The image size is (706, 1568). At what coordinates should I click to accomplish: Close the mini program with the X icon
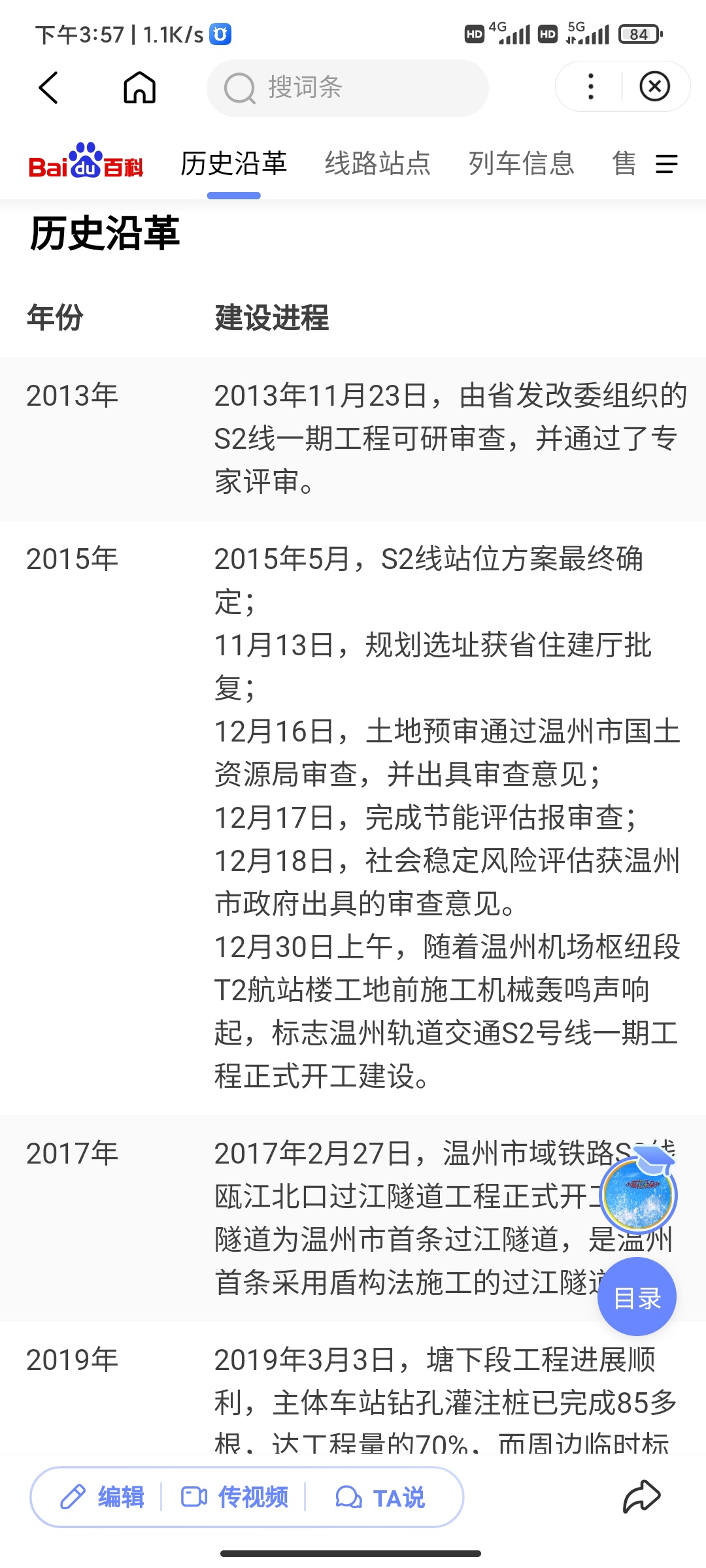pos(654,86)
